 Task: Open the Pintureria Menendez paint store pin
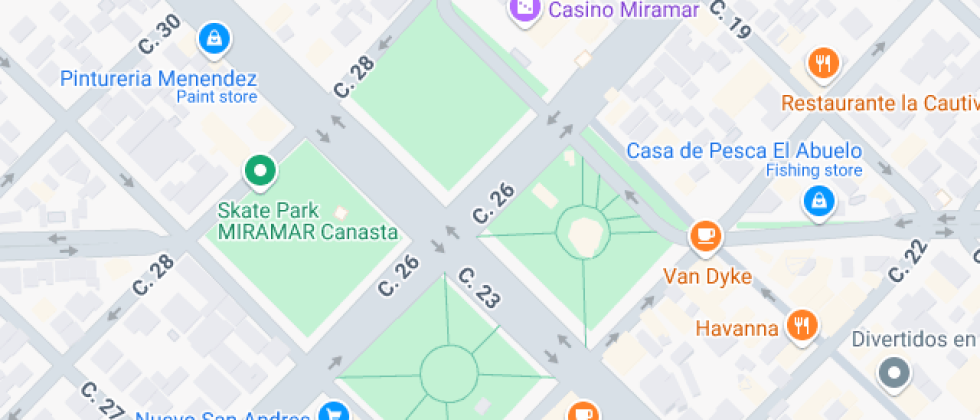[212, 40]
